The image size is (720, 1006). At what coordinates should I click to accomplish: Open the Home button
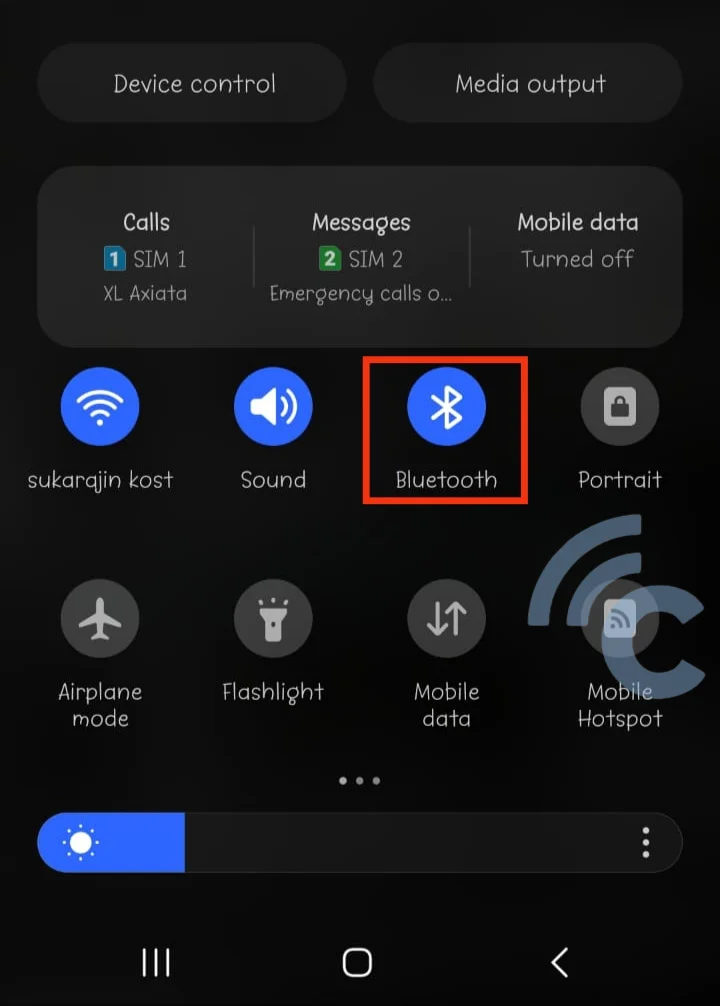click(360, 962)
